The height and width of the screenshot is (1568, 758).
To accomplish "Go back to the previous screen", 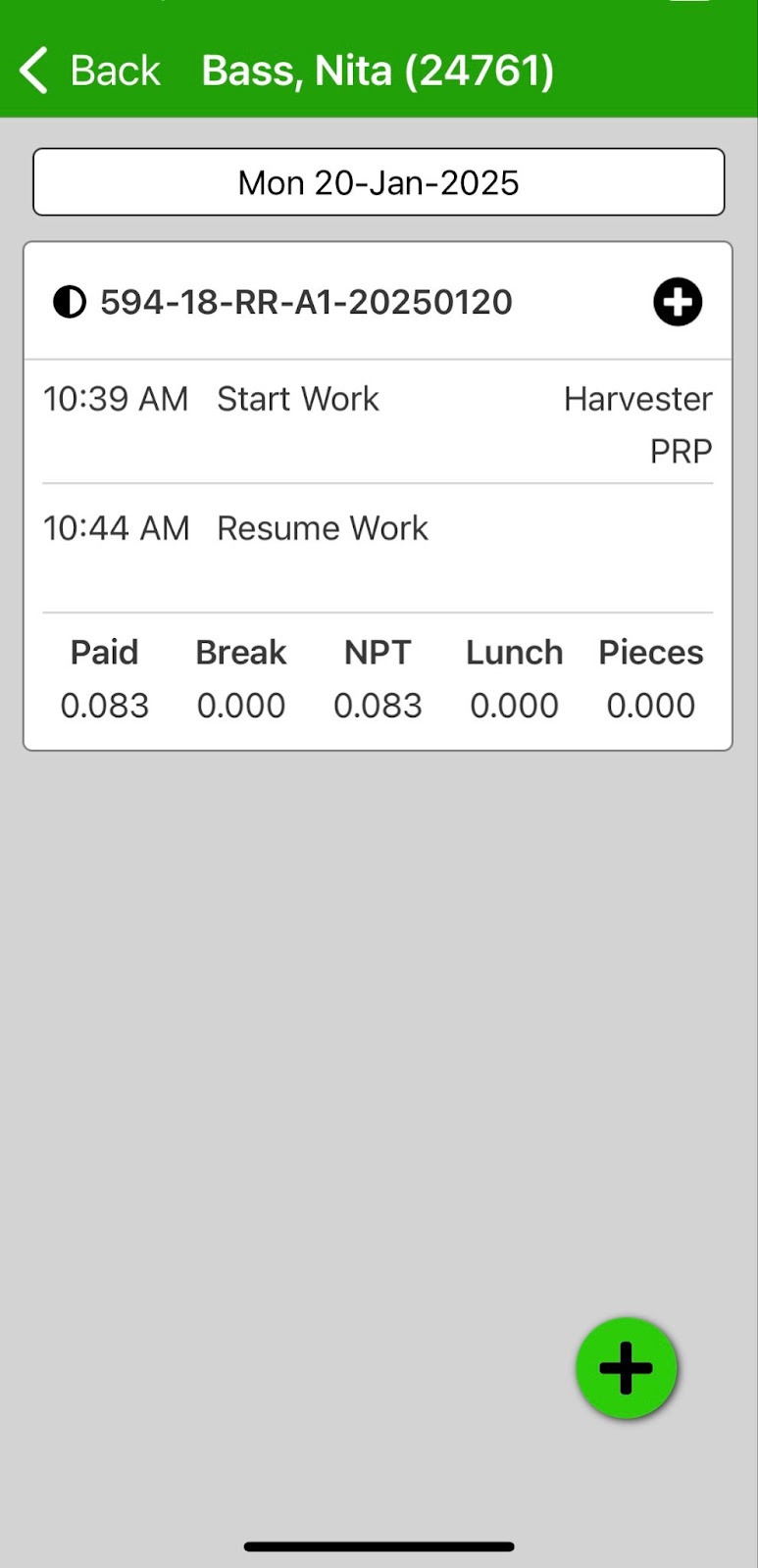I will pyautogui.click(x=90, y=72).
